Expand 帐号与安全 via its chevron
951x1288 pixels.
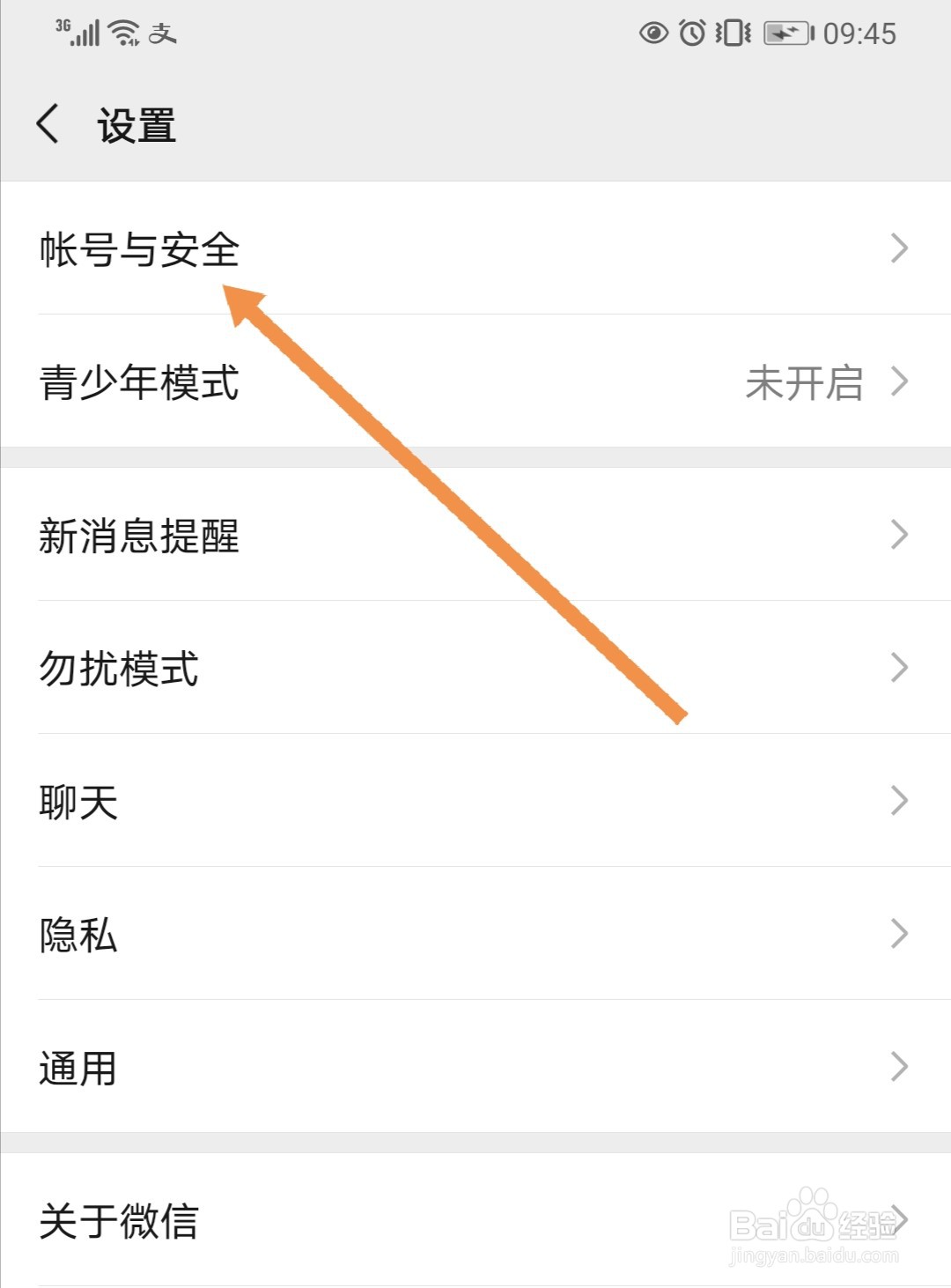tap(899, 249)
